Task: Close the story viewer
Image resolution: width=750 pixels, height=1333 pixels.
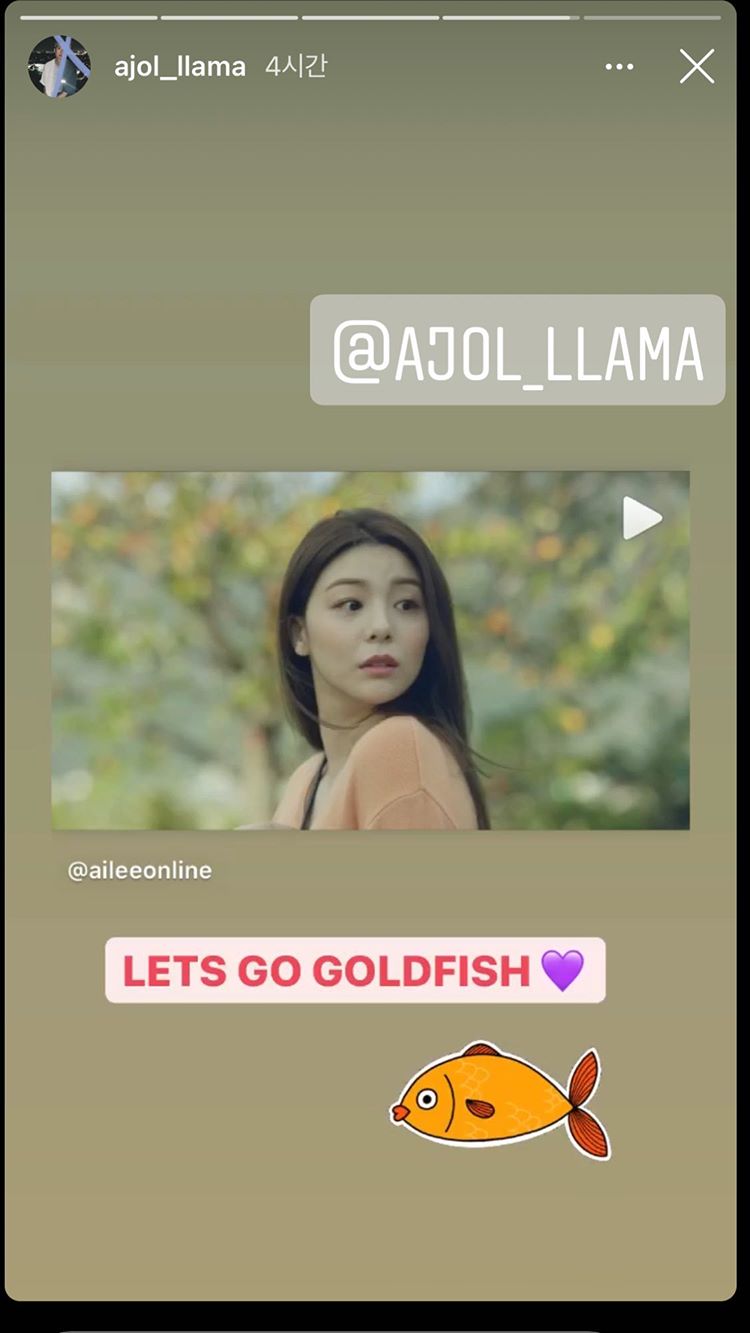Action: pyautogui.click(x=697, y=67)
